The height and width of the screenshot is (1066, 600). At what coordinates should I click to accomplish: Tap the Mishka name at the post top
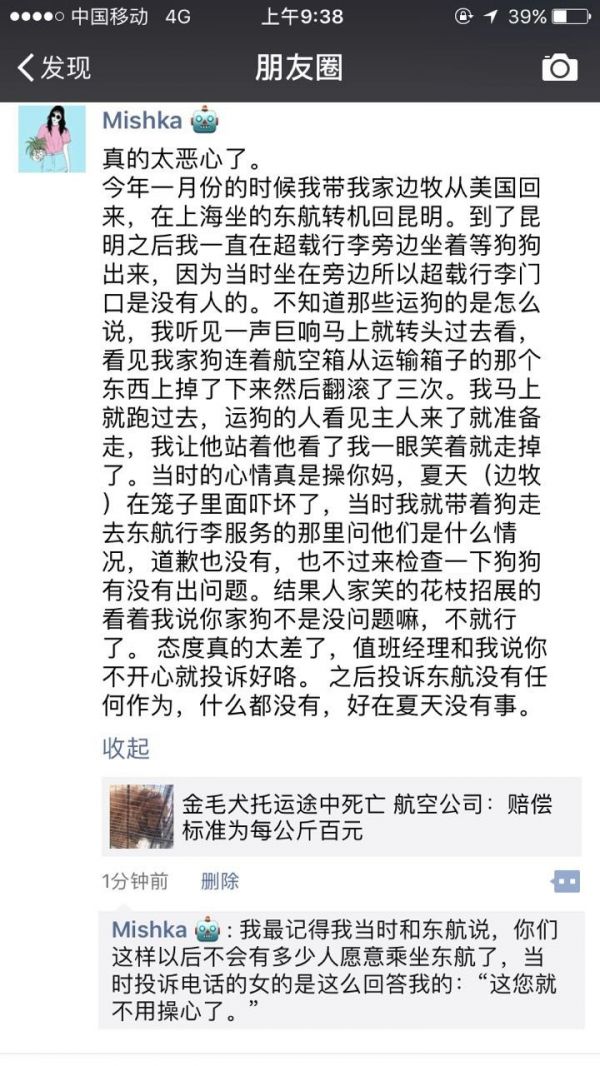point(143,122)
